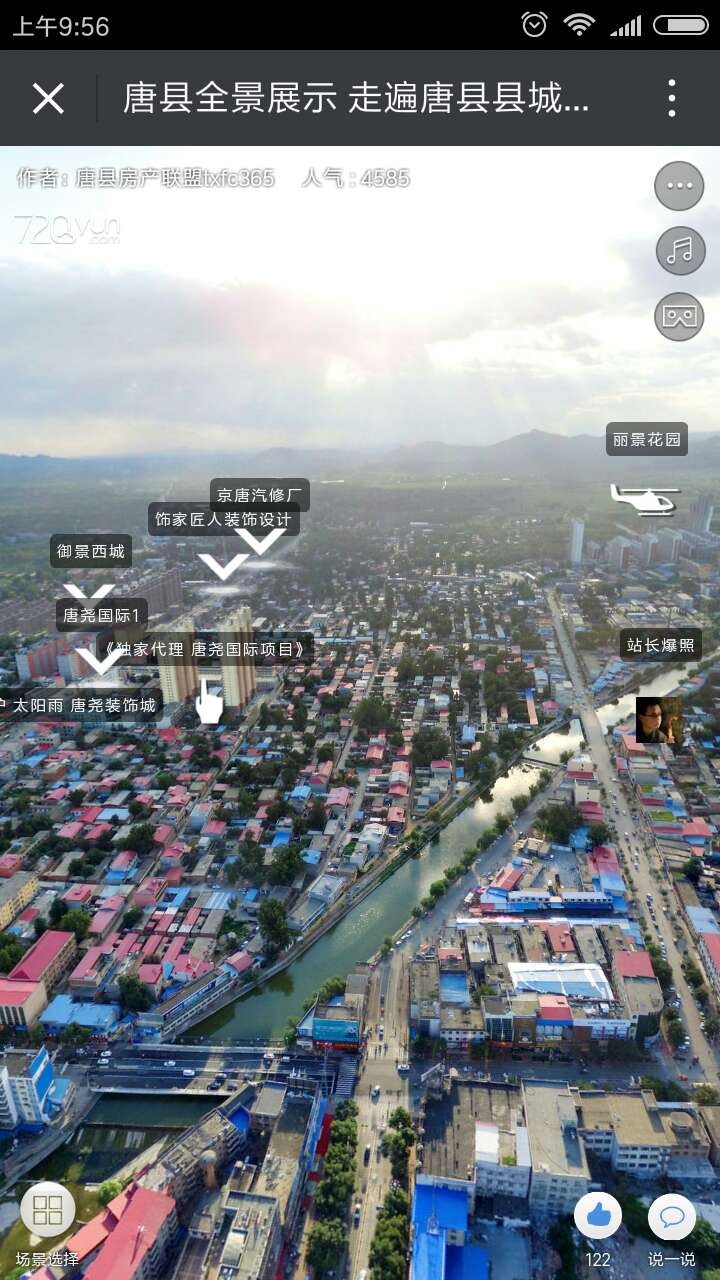The height and width of the screenshot is (1280, 720).
Task: Open the browser overflow menu
Action: pyautogui.click(x=672, y=98)
